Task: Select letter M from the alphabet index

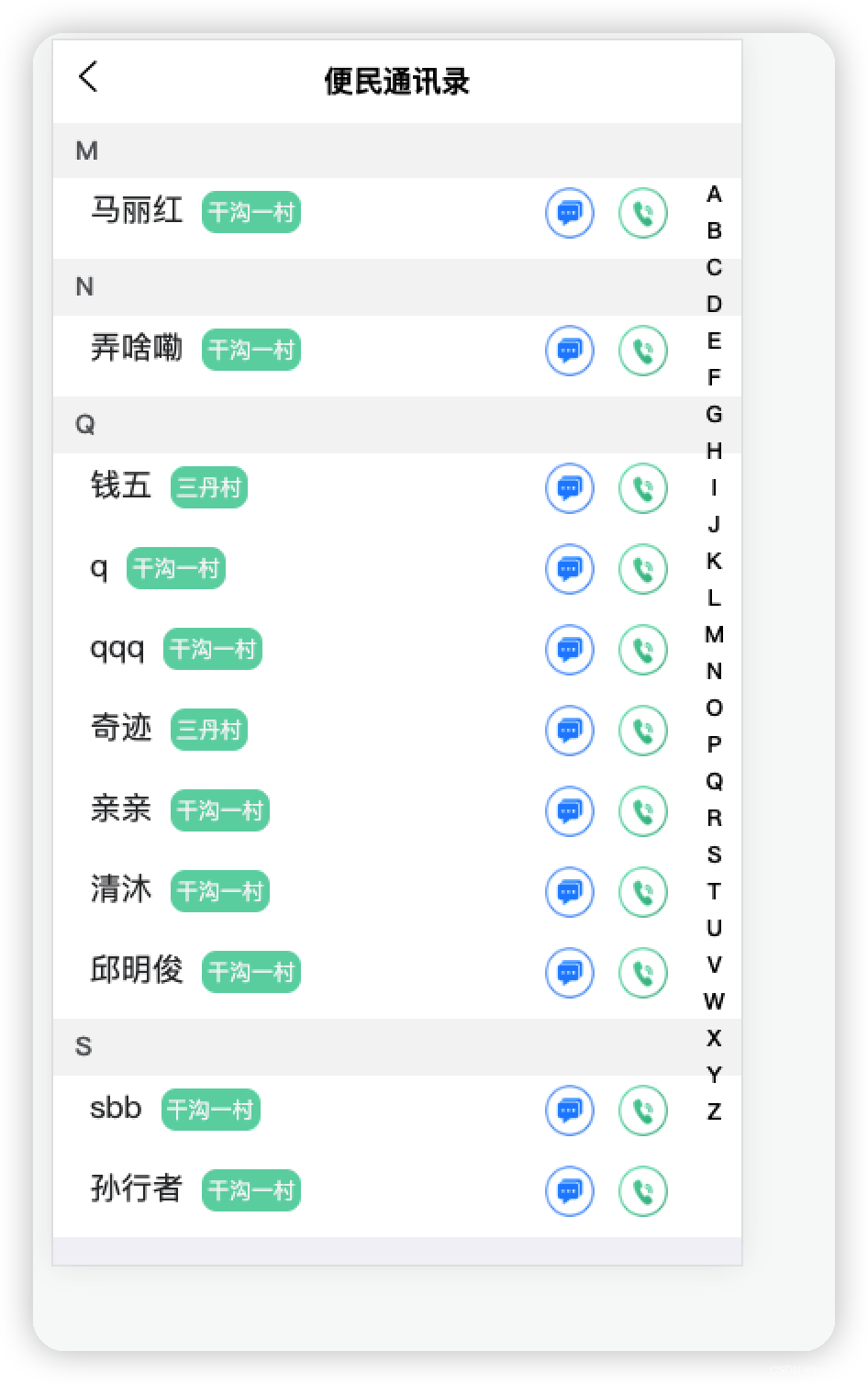Action: (716, 634)
